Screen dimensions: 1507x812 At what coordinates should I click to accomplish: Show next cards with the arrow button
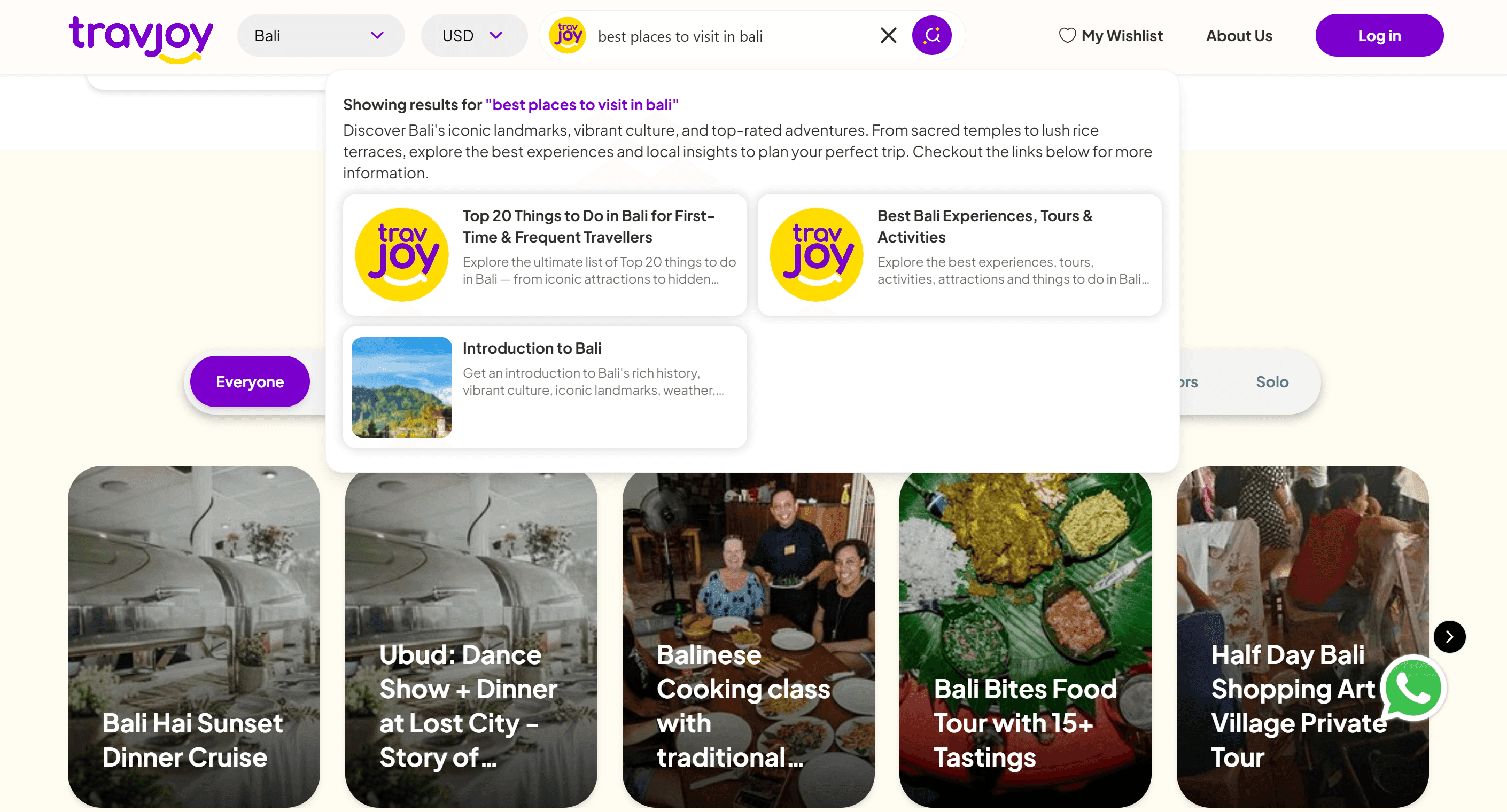[1449, 636]
